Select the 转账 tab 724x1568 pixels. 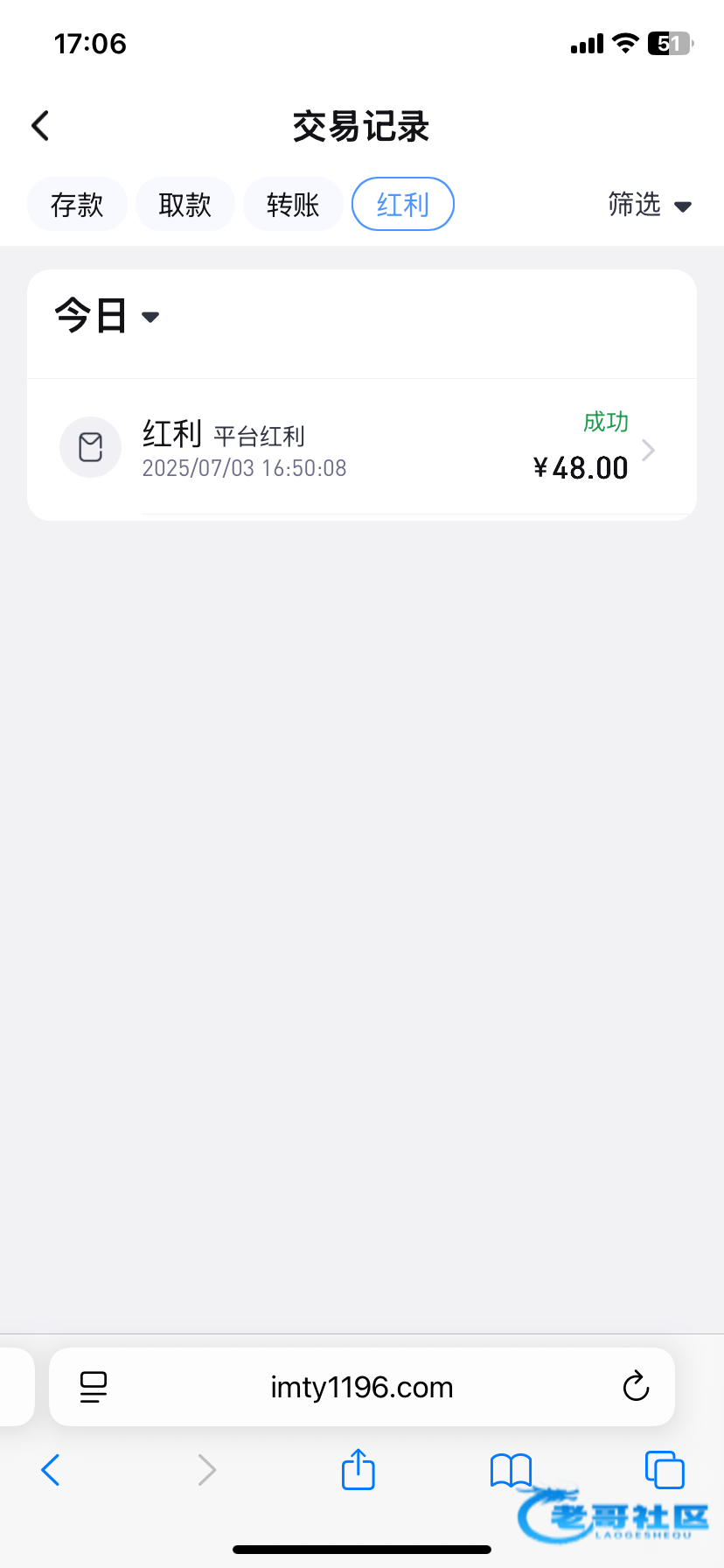click(x=293, y=205)
